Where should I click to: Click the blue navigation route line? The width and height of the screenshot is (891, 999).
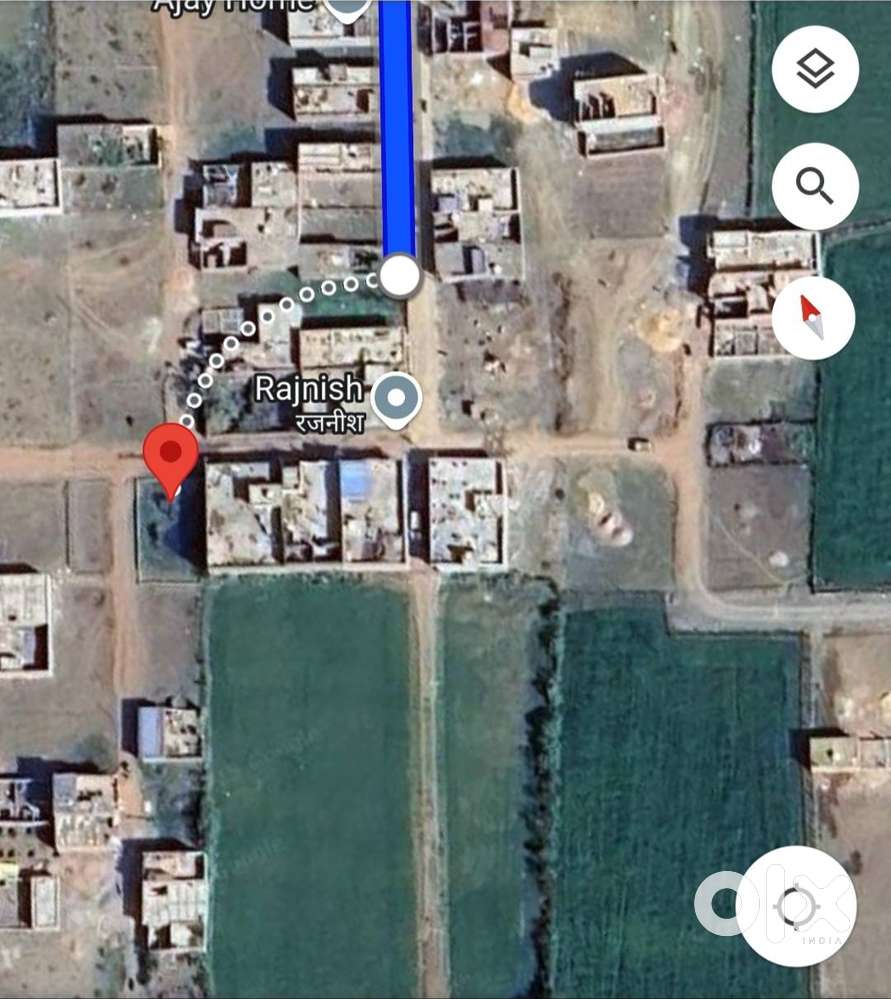pos(398,130)
